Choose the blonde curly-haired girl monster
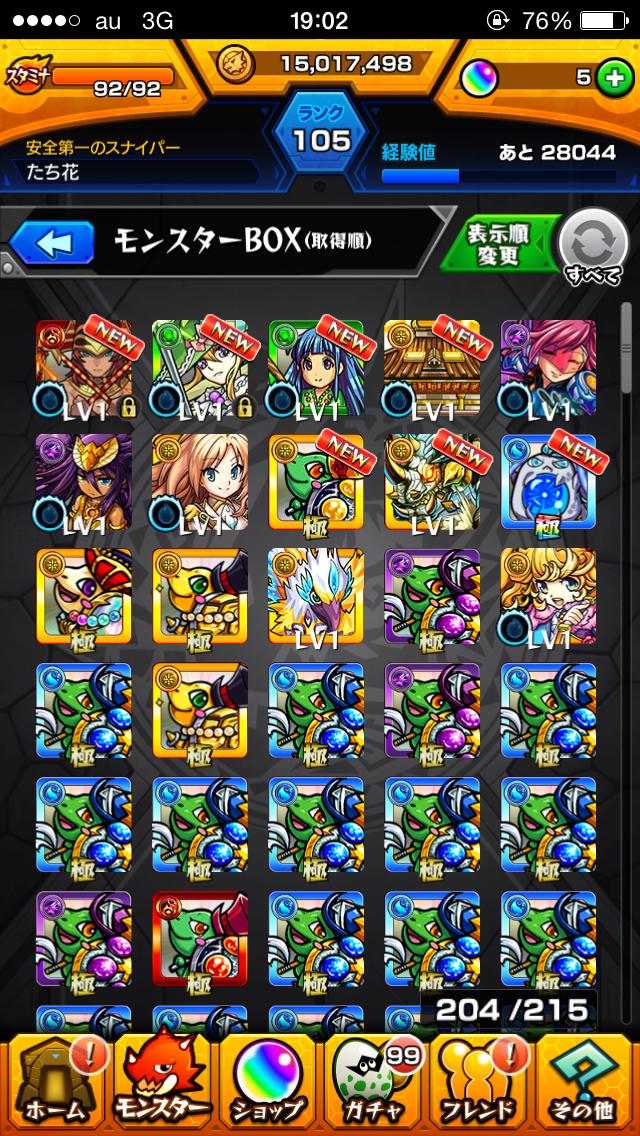The width and height of the screenshot is (640, 1136). click(548, 597)
